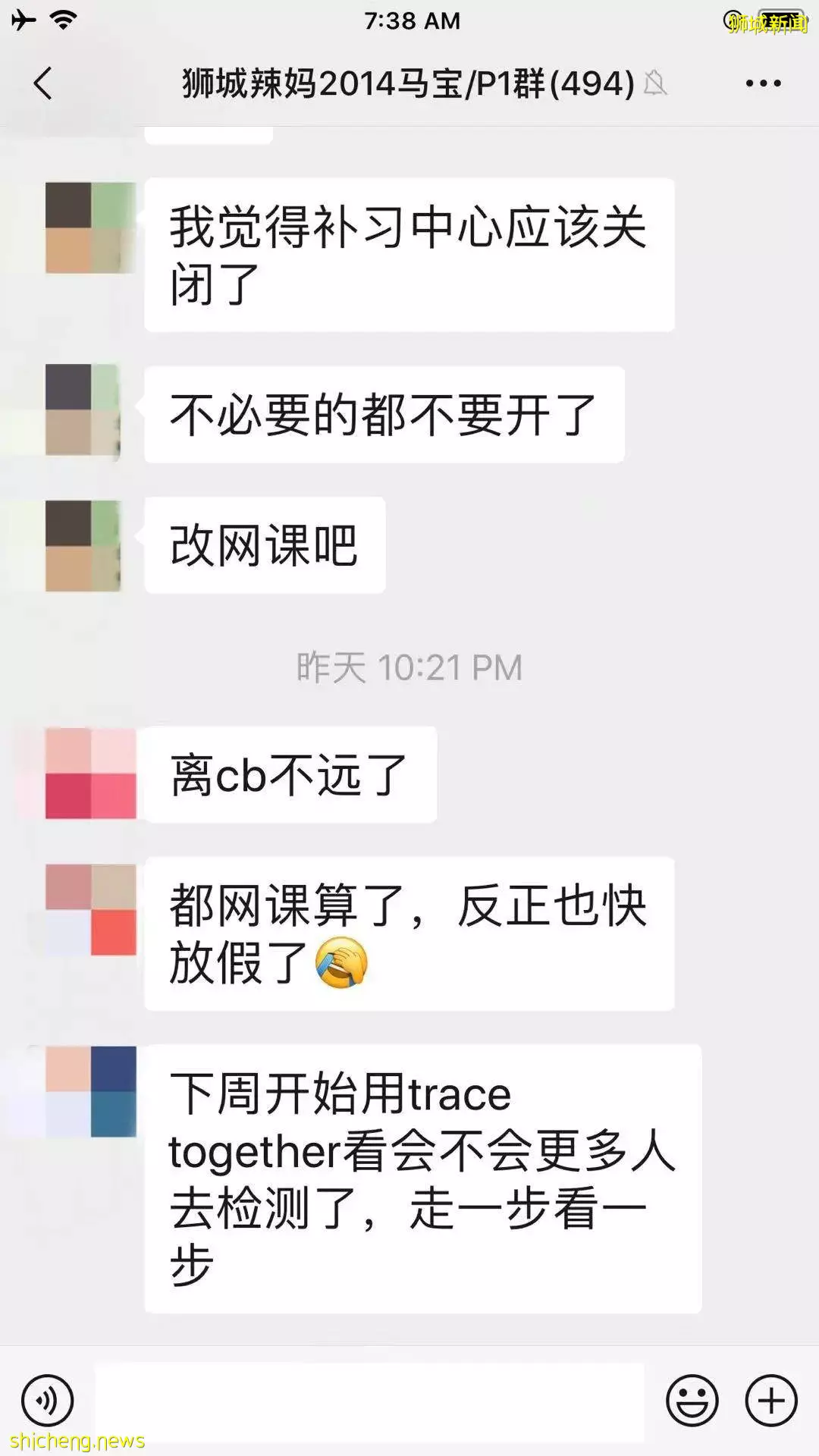Screen dimensions: 819x1456
Task: Open profile of the trace together message sender
Action: point(91,1092)
